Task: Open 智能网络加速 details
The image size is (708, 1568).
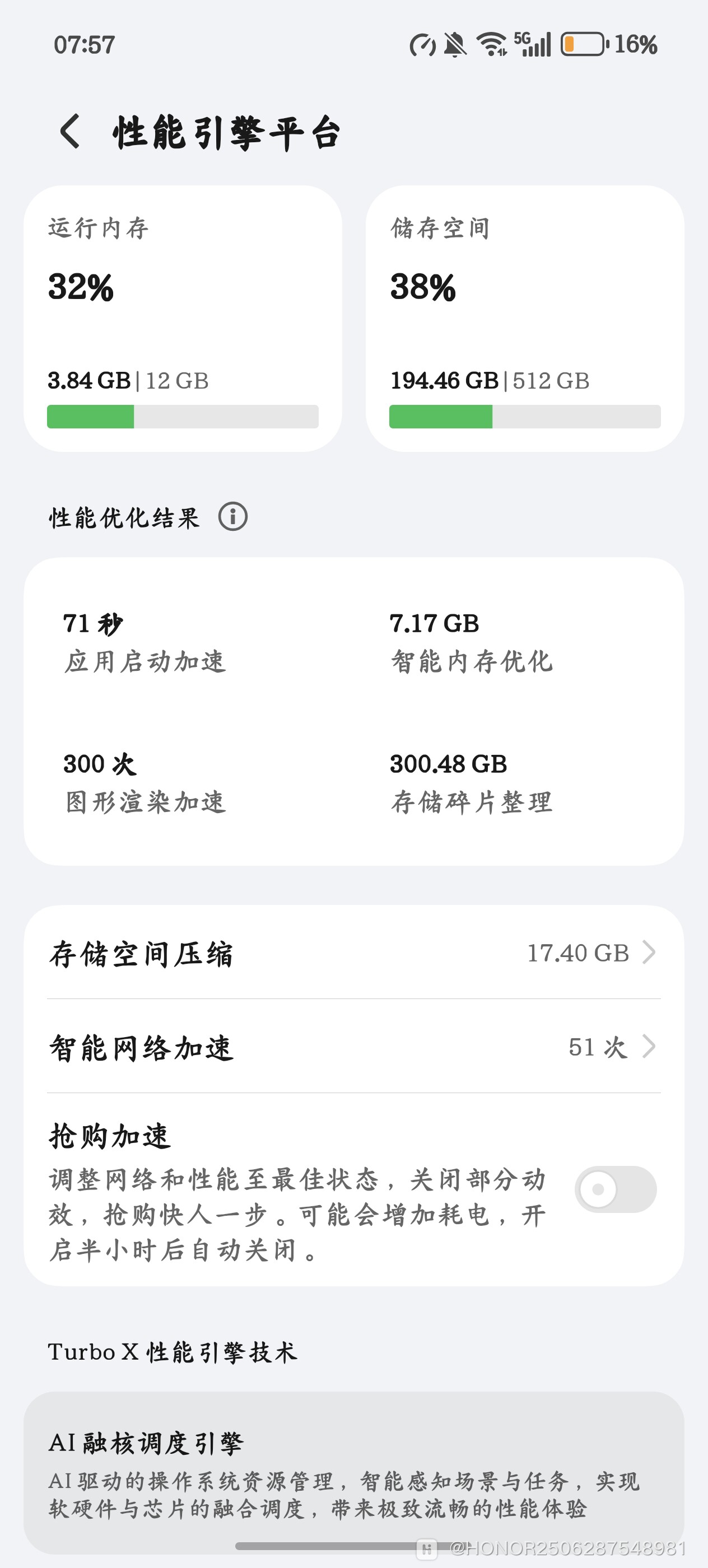Action: pyautogui.click(x=353, y=1046)
